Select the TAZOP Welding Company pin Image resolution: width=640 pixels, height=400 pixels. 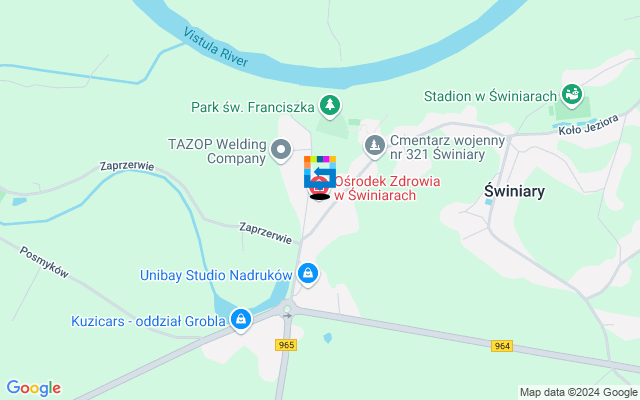(x=282, y=152)
